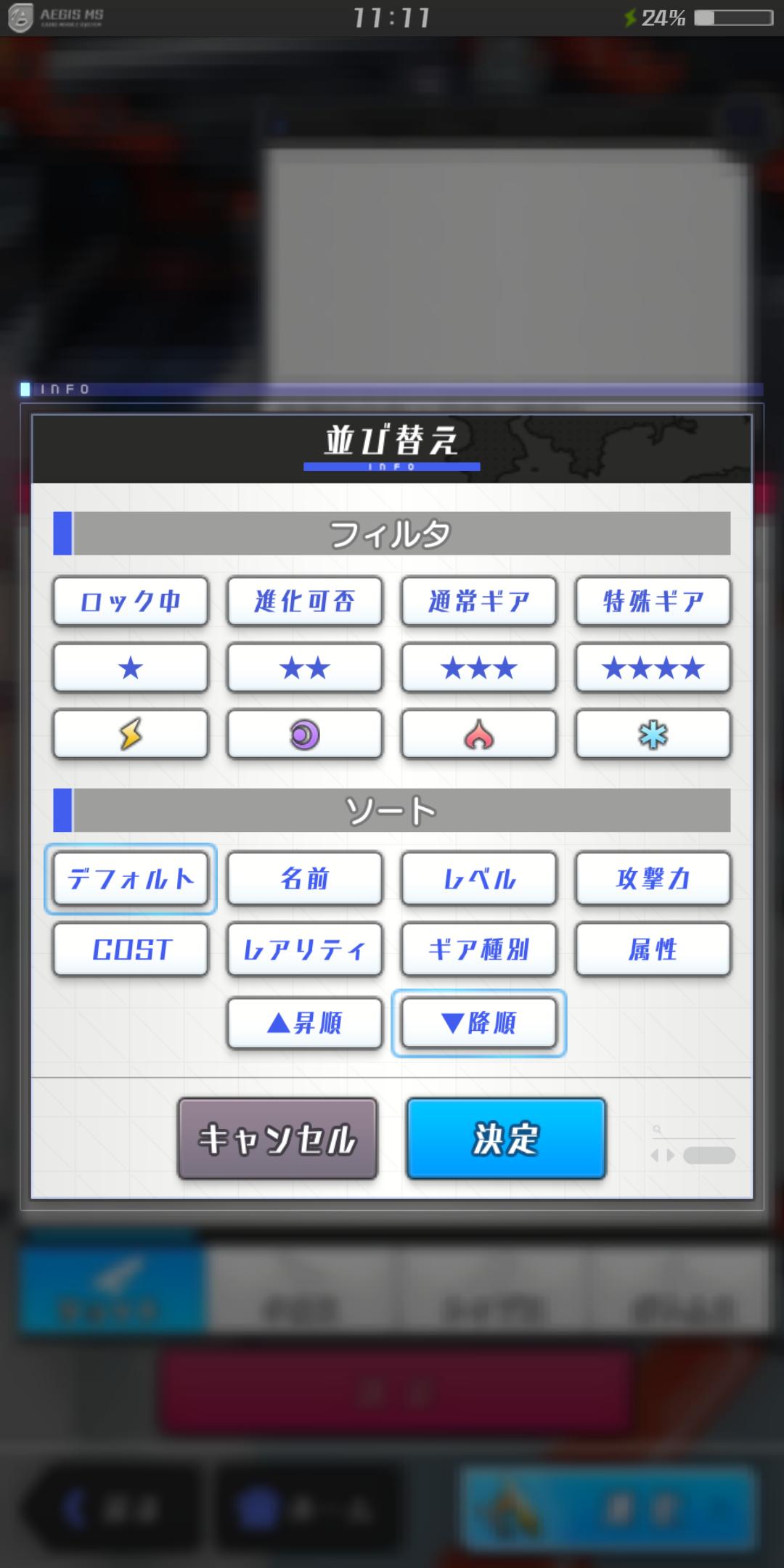Filter by fire attribute icon
The image size is (784, 1568).
[479, 735]
